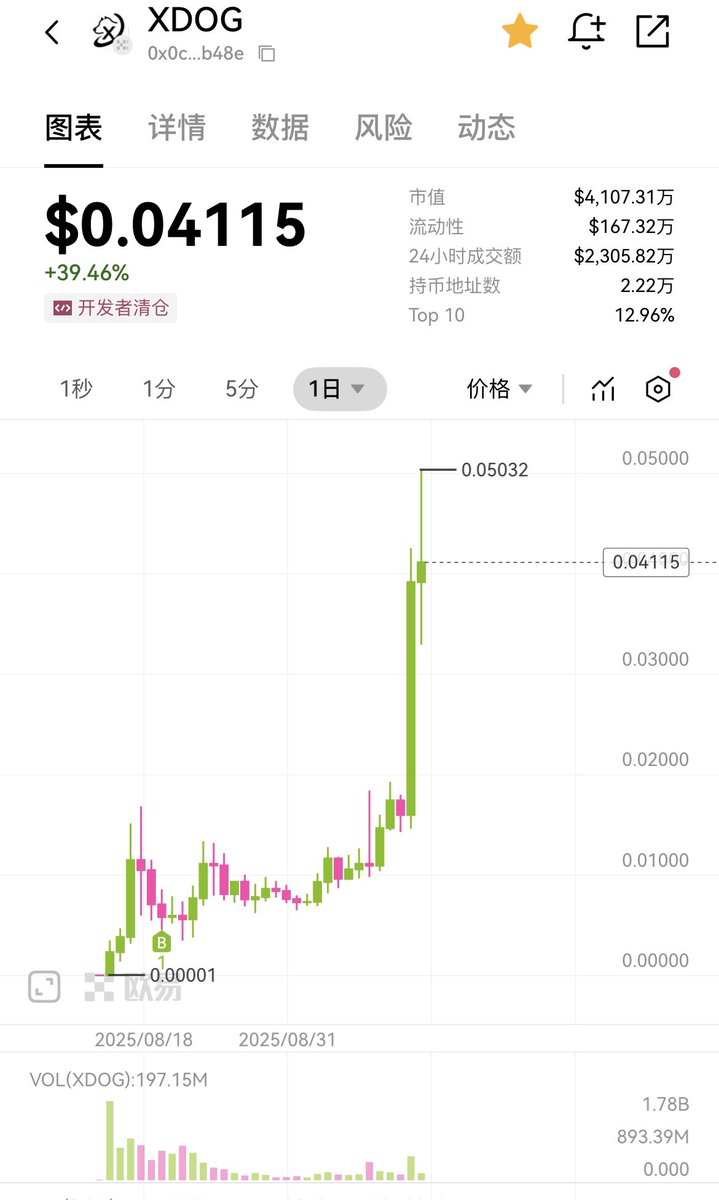Screen dimensions: 719x1200
Task: Add a price alert with the bell icon
Action: click(587, 32)
